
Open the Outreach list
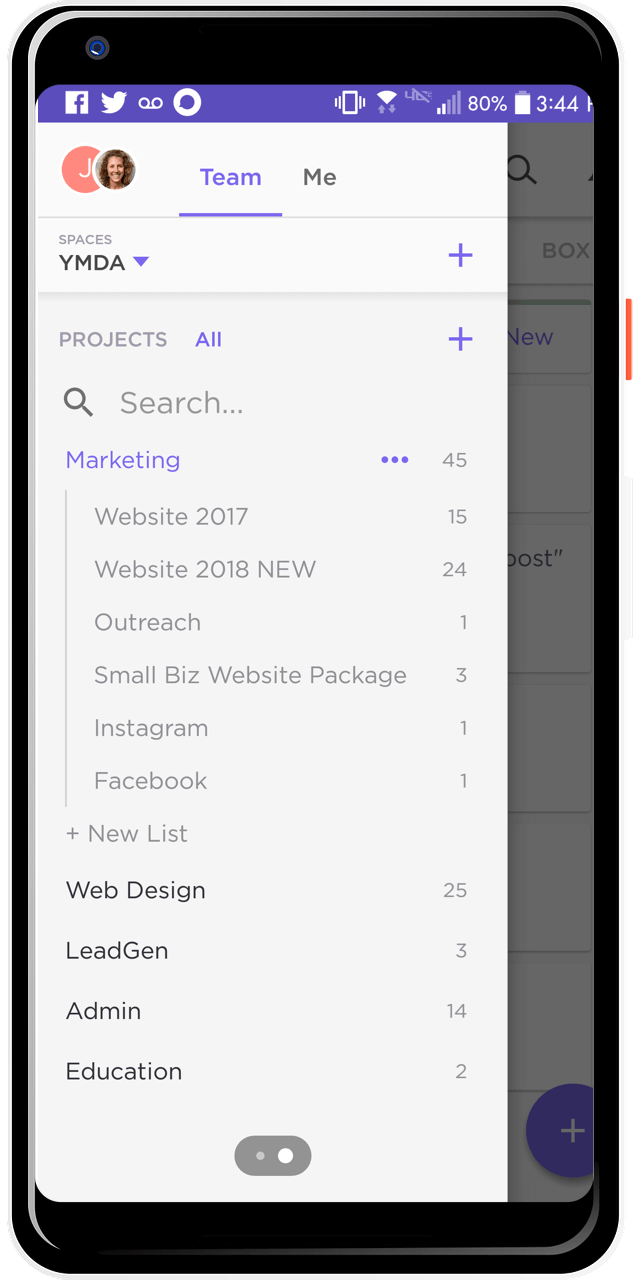[147, 622]
